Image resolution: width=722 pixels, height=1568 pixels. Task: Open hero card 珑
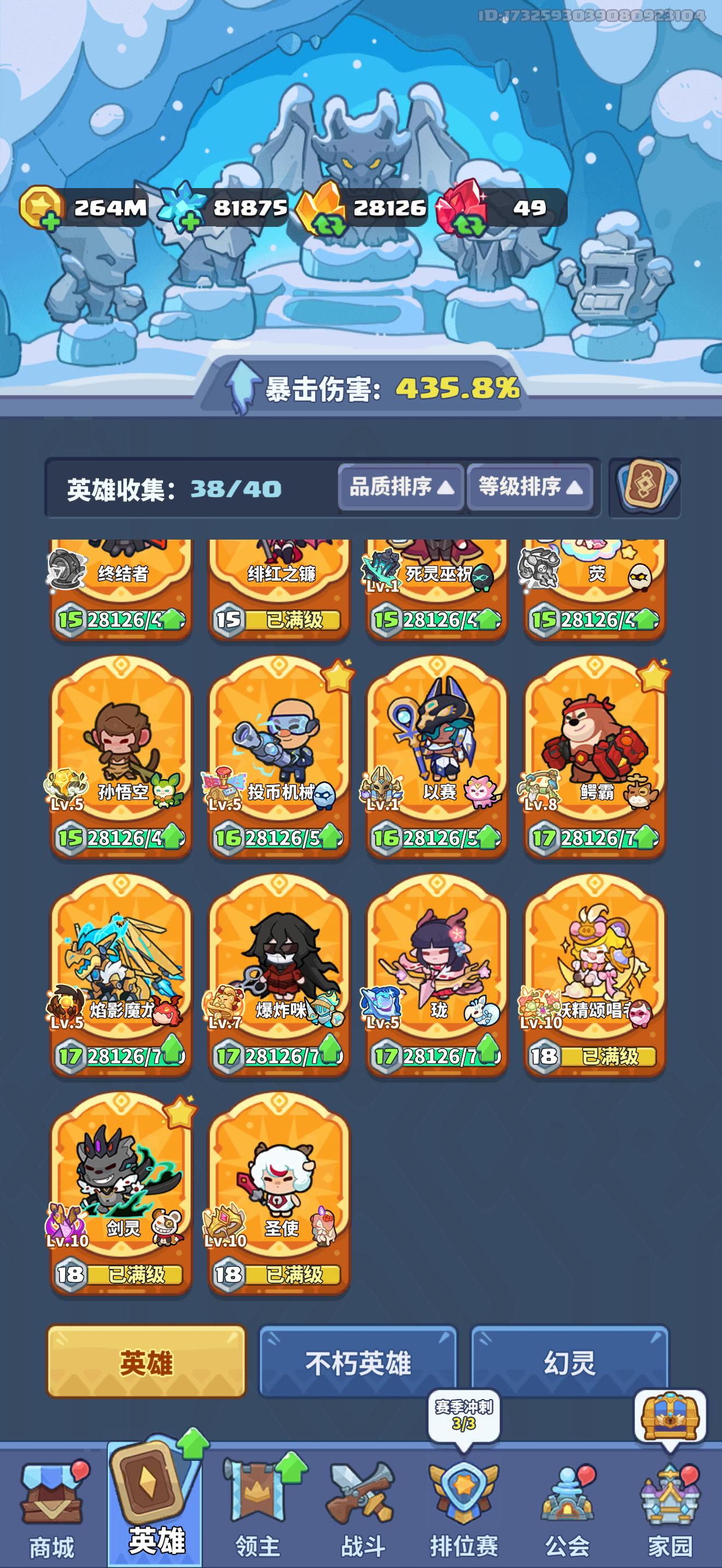(x=437, y=975)
